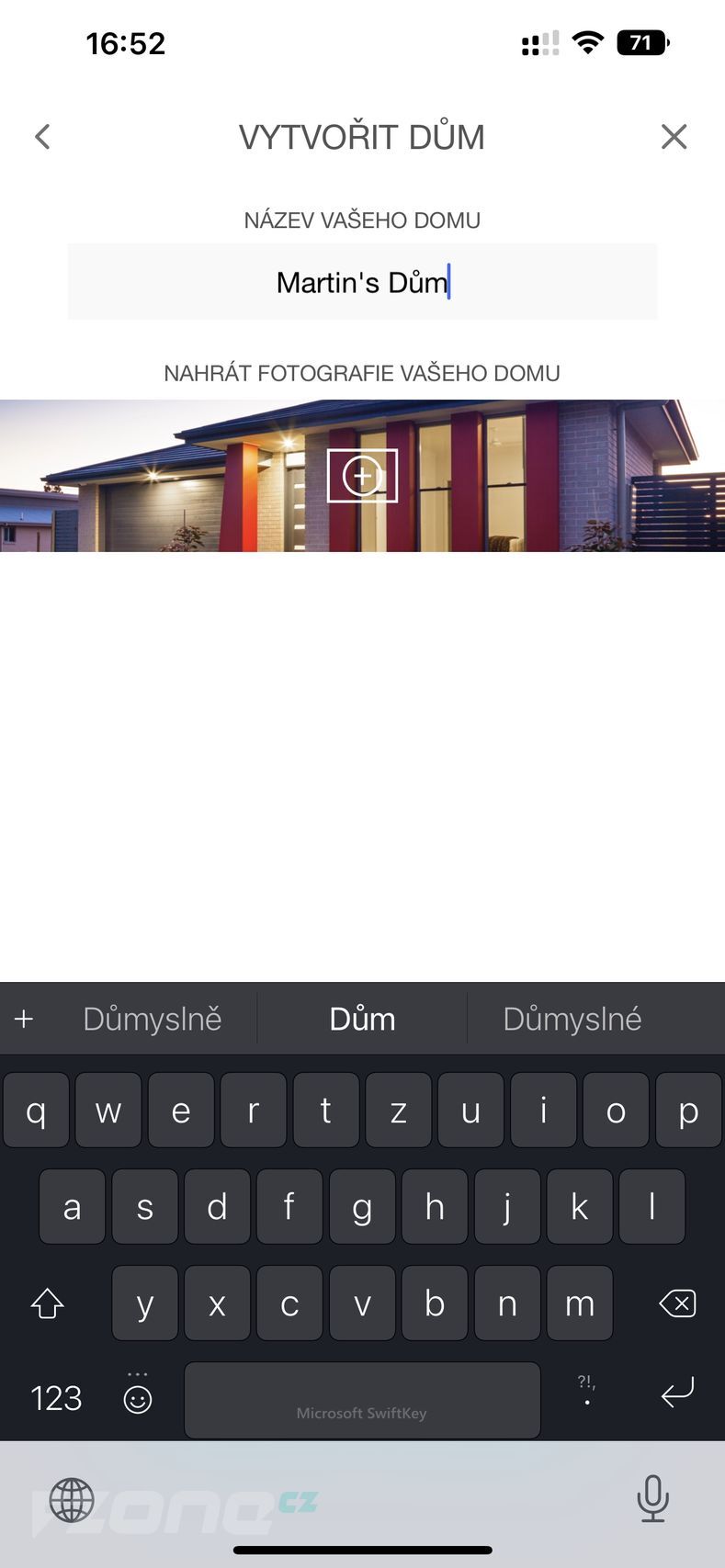Confirm with the return key
This screenshot has height=1568, width=725.
coord(677,1393)
